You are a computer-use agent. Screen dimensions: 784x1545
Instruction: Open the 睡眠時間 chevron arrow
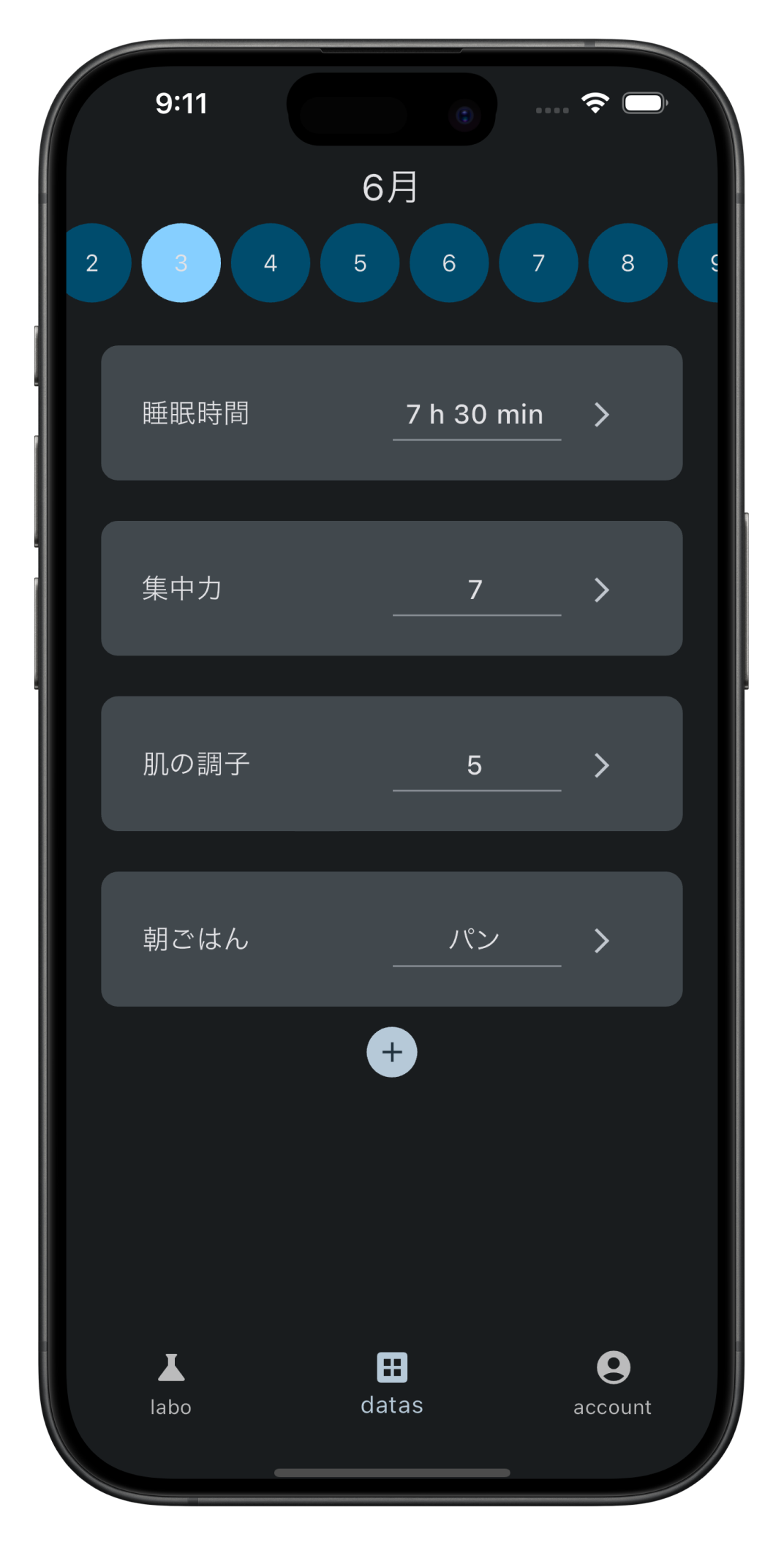coord(602,415)
